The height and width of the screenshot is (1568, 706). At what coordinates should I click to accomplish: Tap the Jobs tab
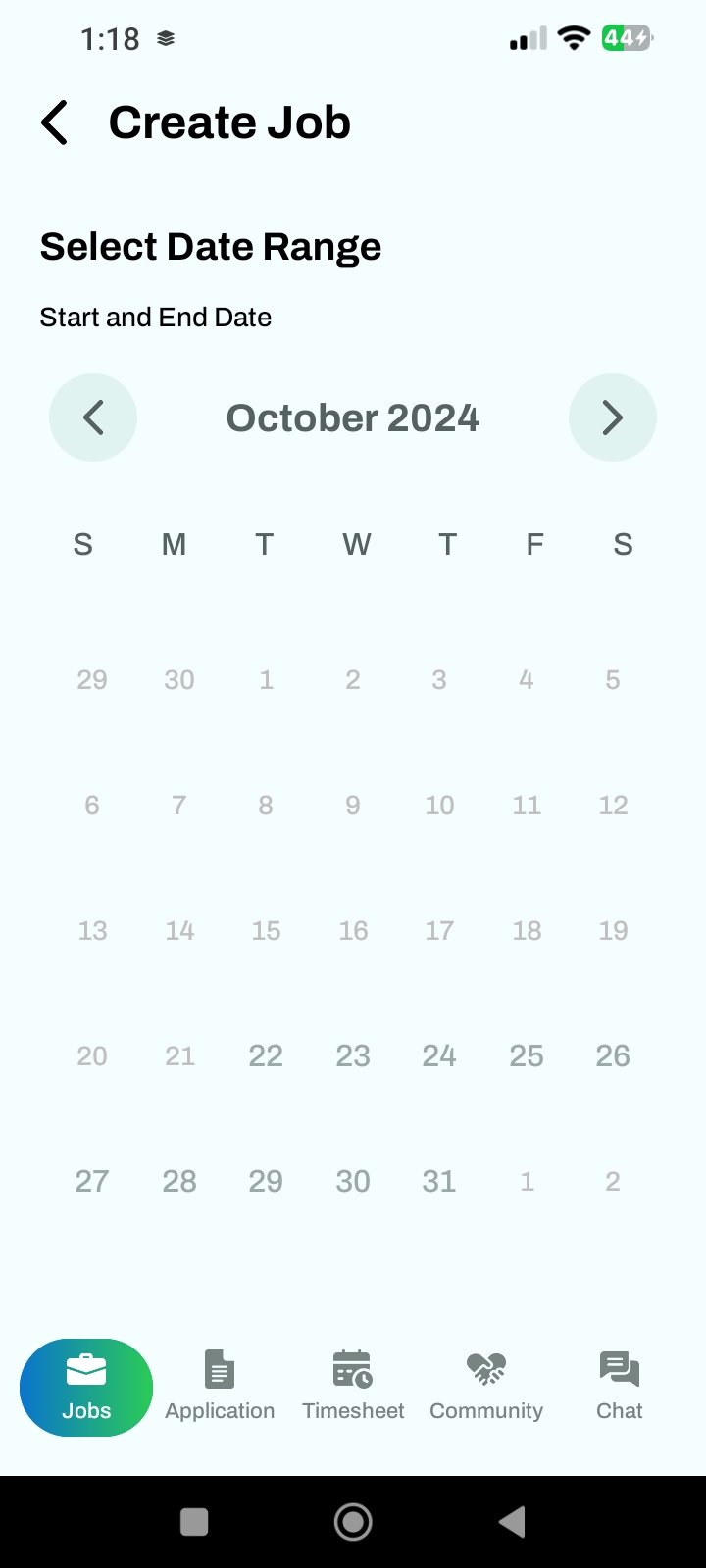click(86, 1387)
